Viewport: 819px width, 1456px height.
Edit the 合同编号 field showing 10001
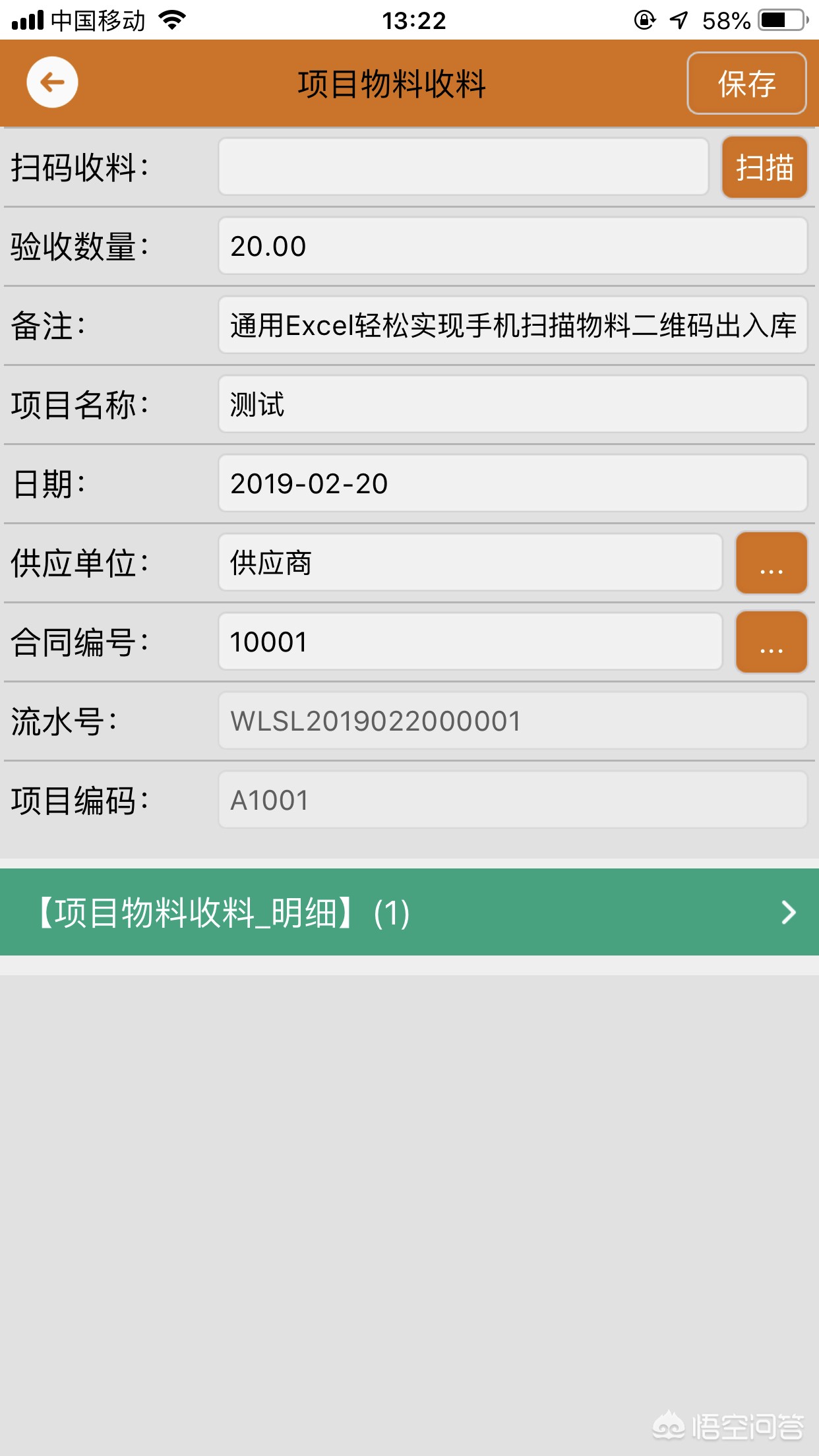[470, 642]
